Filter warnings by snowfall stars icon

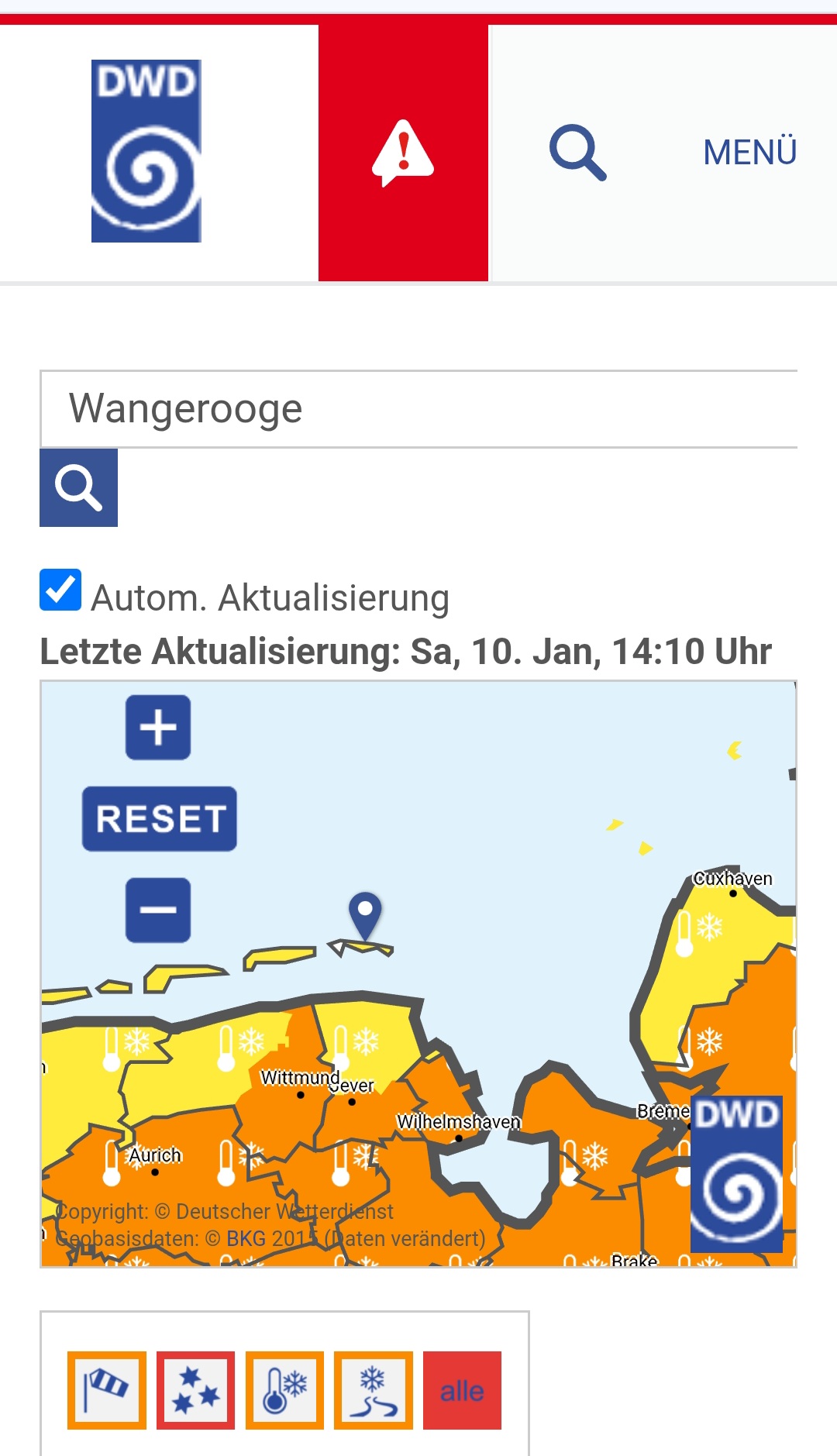click(x=196, y=1390)
